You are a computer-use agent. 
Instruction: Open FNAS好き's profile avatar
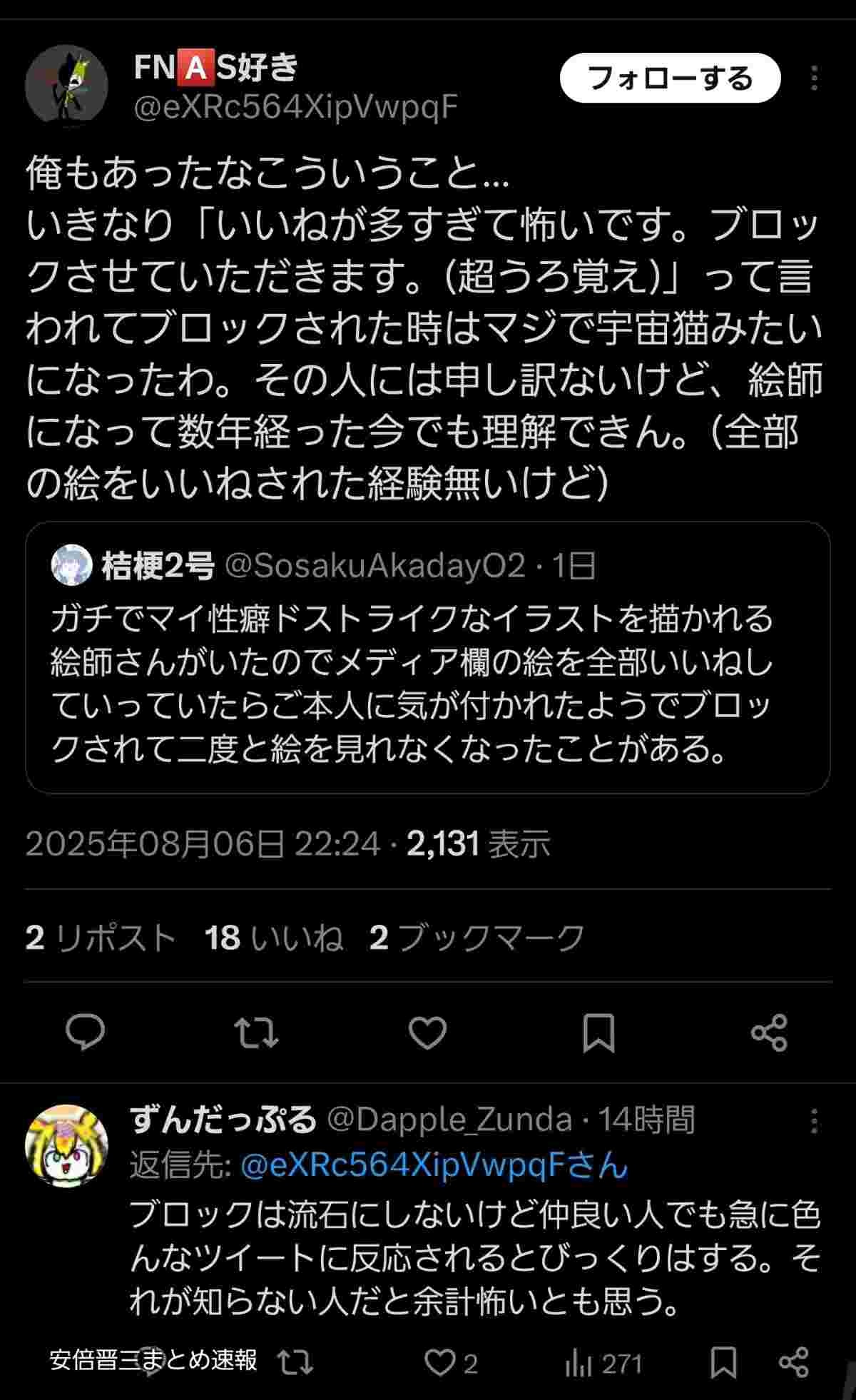pos(66,86)
